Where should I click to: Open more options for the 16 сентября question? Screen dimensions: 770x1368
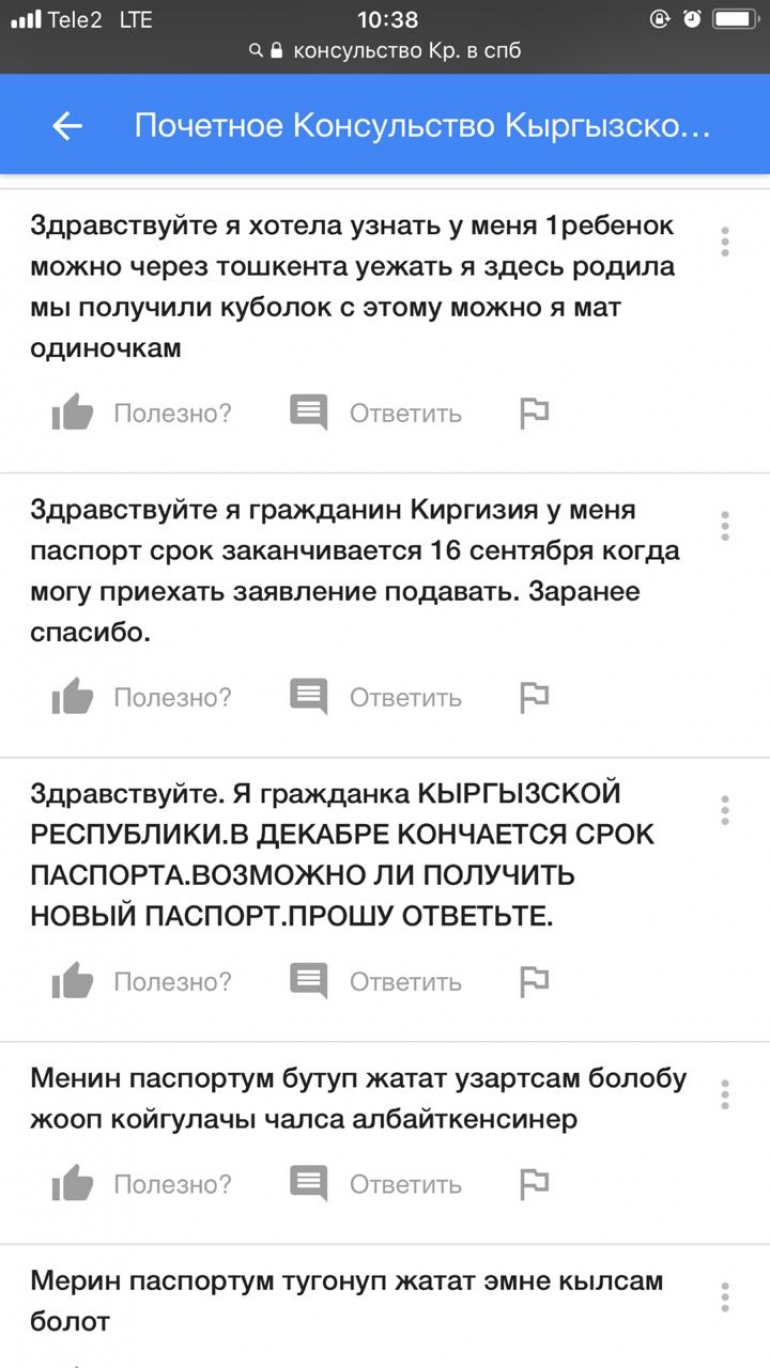tap(725, 525)
